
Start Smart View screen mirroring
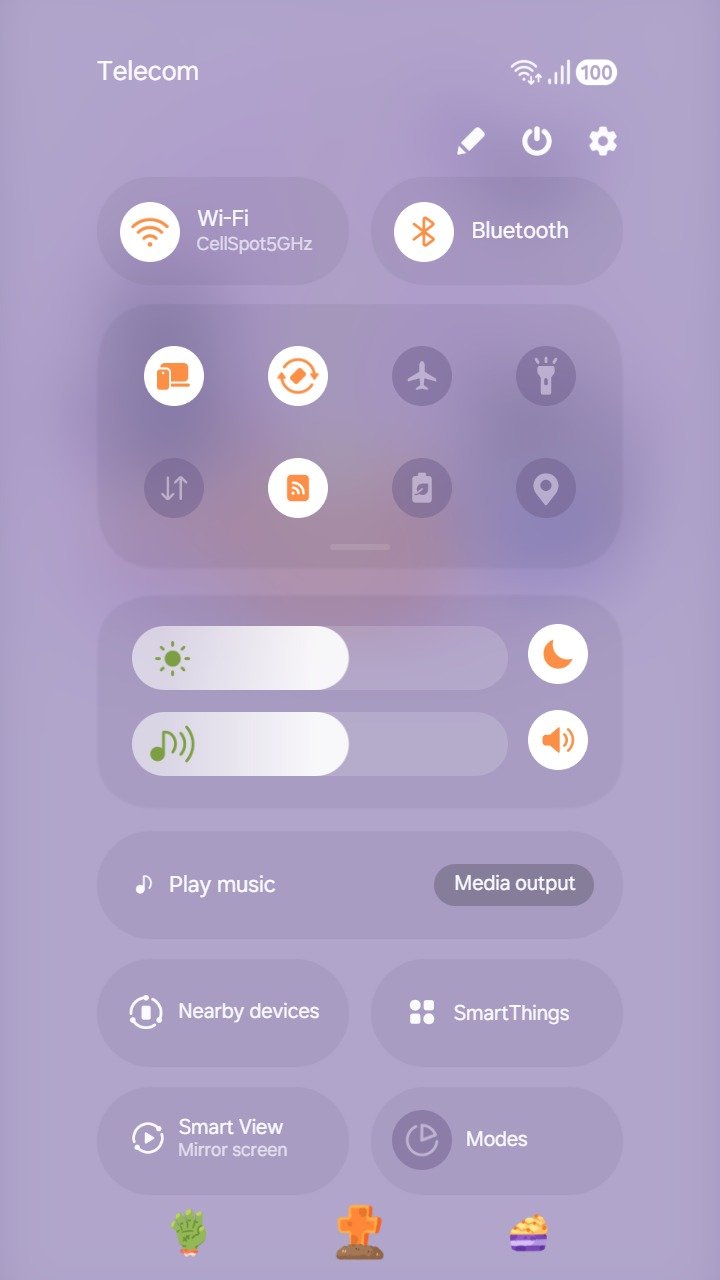(223, 1140)
